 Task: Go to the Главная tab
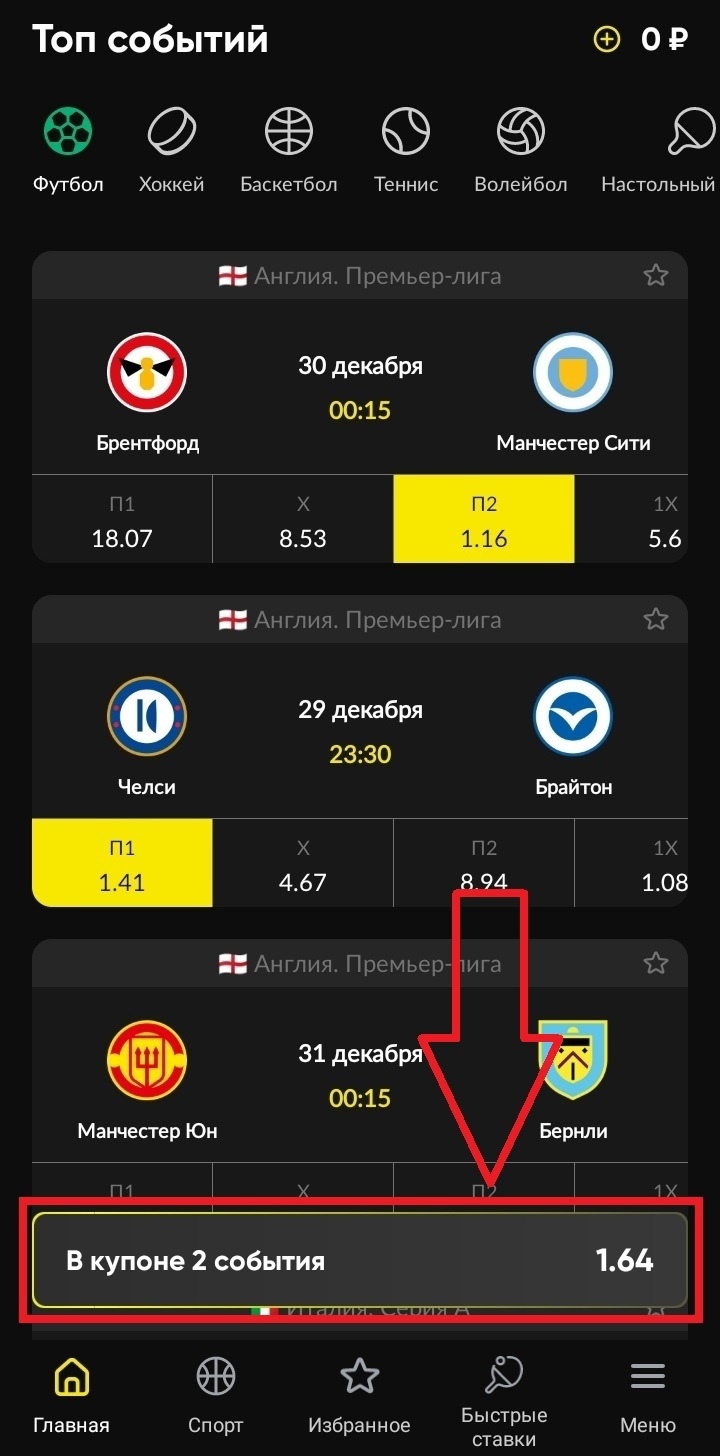point(71,1395)
